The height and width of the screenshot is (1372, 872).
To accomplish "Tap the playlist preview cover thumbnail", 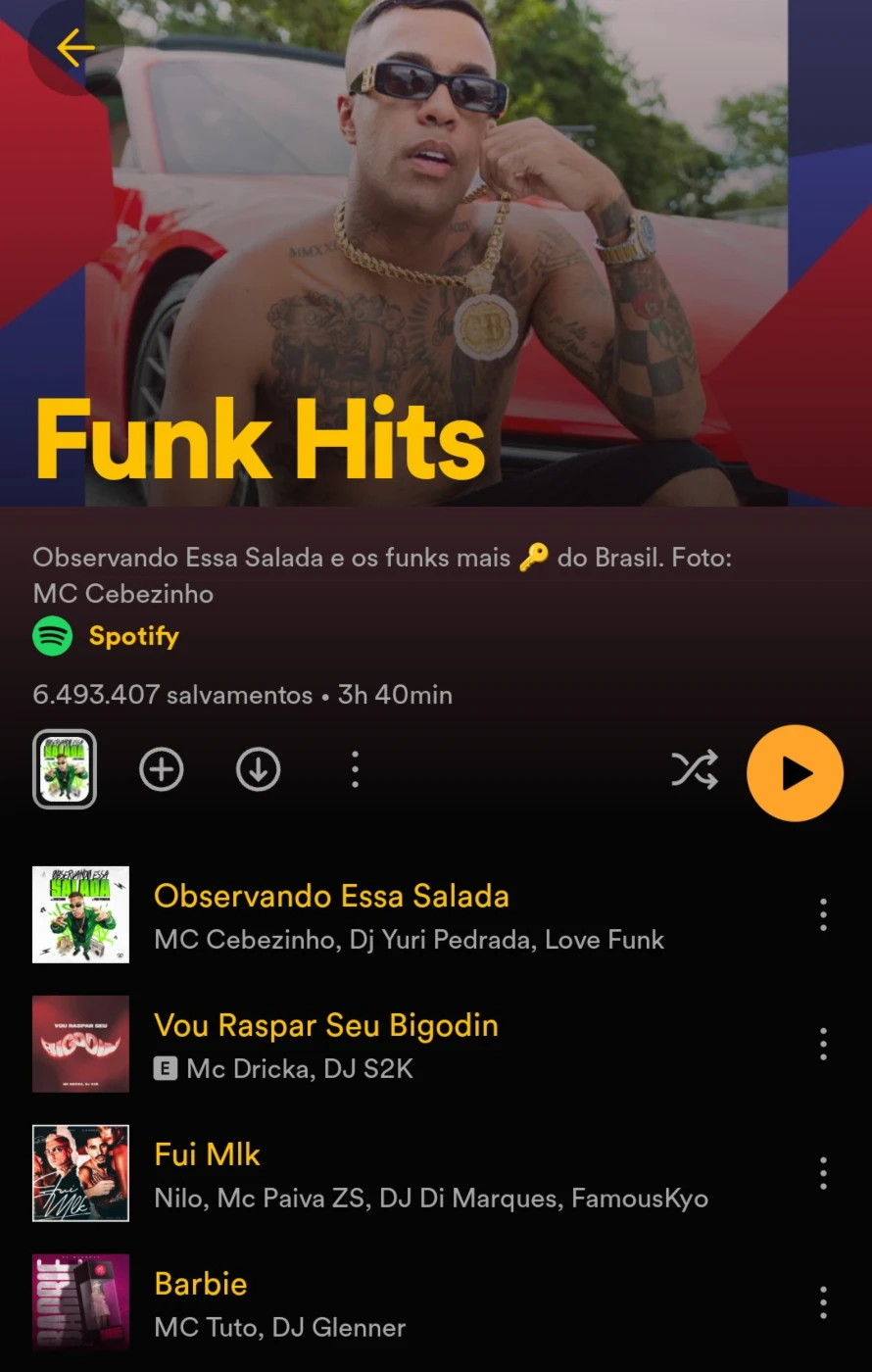I will (65, 769).
